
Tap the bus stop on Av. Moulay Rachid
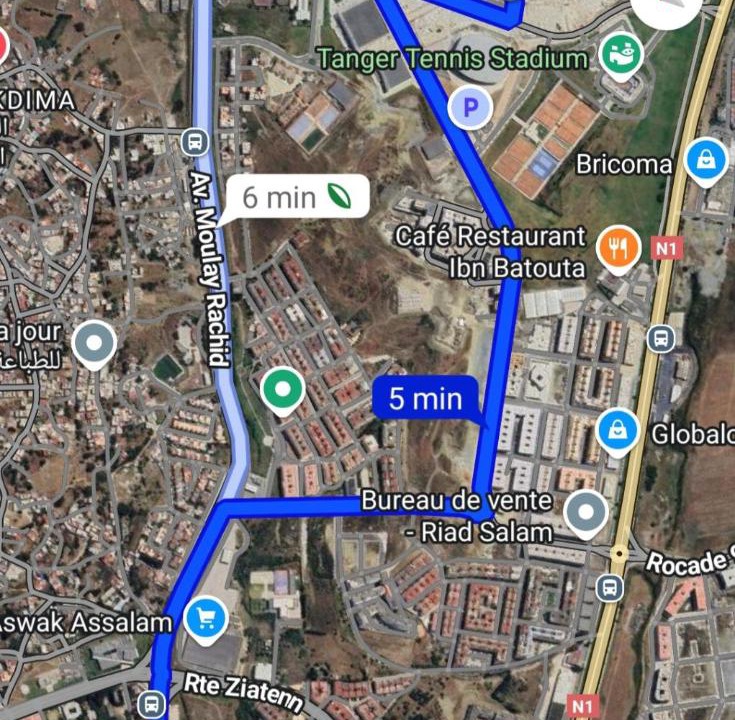pos(196,141)
